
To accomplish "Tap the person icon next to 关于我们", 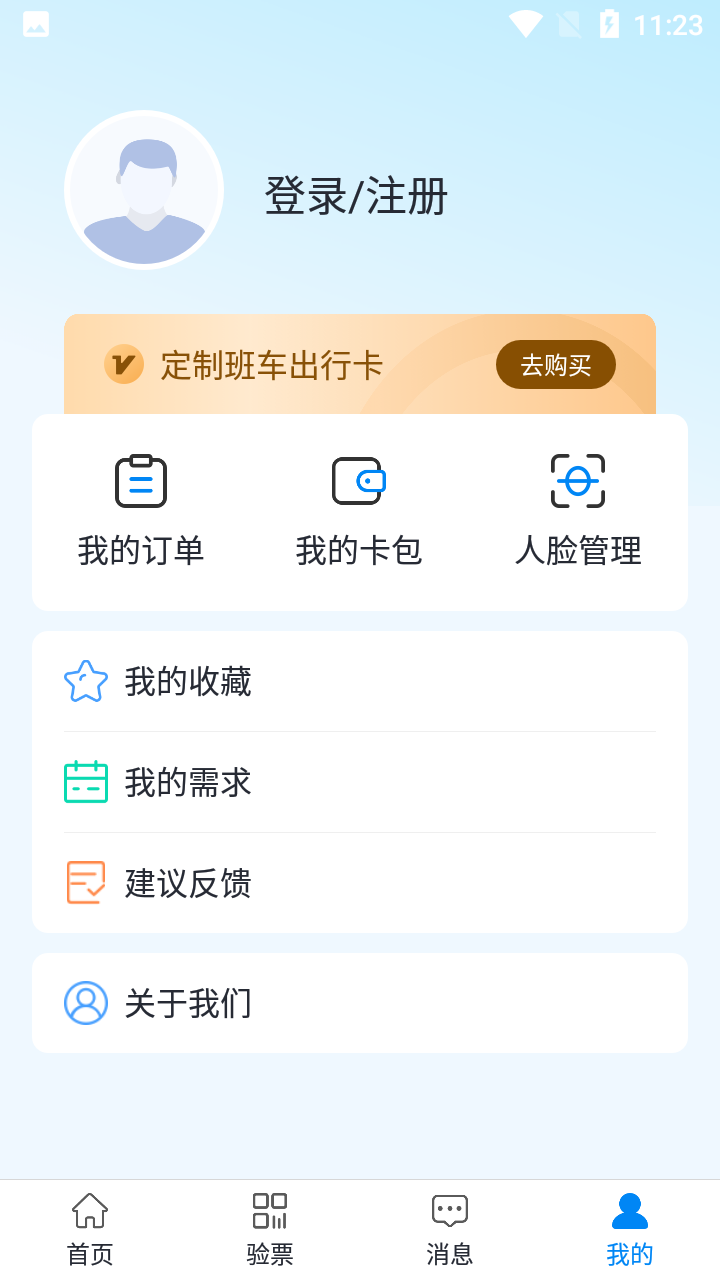I will [x=86, y=1002].
